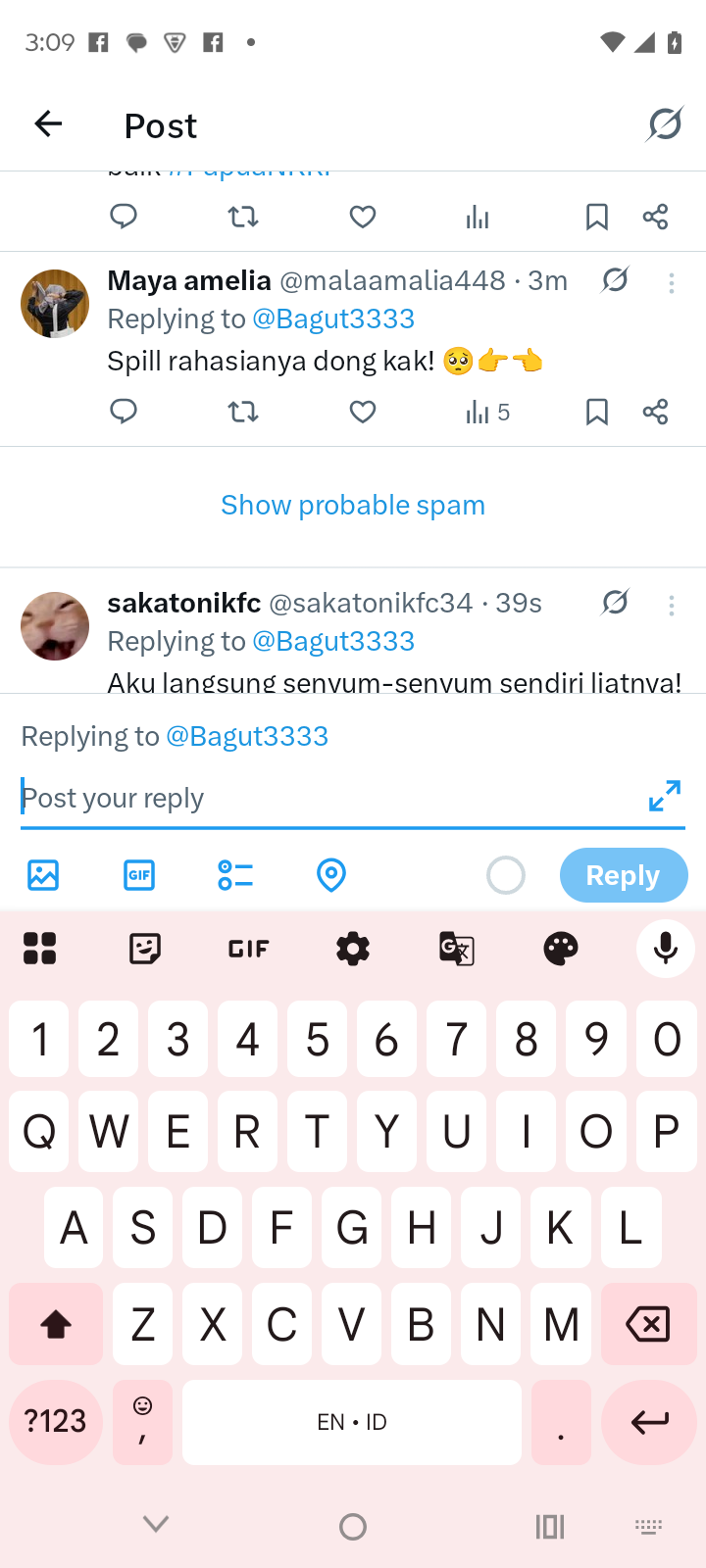The width and height of the screenshot is (706, 1568).
Task: Share Maya amelia's reply
Action: [x=655, y=412]
